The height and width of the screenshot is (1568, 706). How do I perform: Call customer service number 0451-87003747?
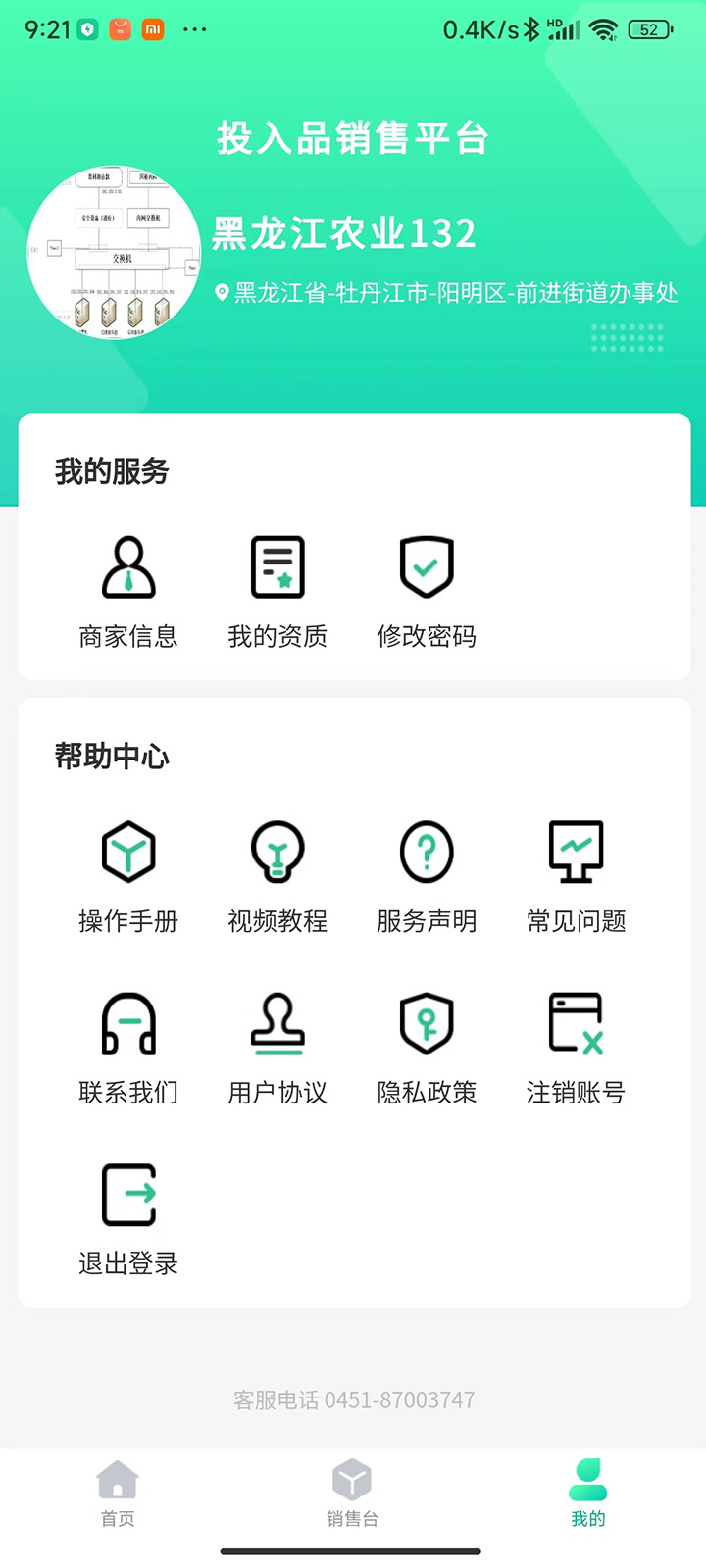(x=353, y=1400)
